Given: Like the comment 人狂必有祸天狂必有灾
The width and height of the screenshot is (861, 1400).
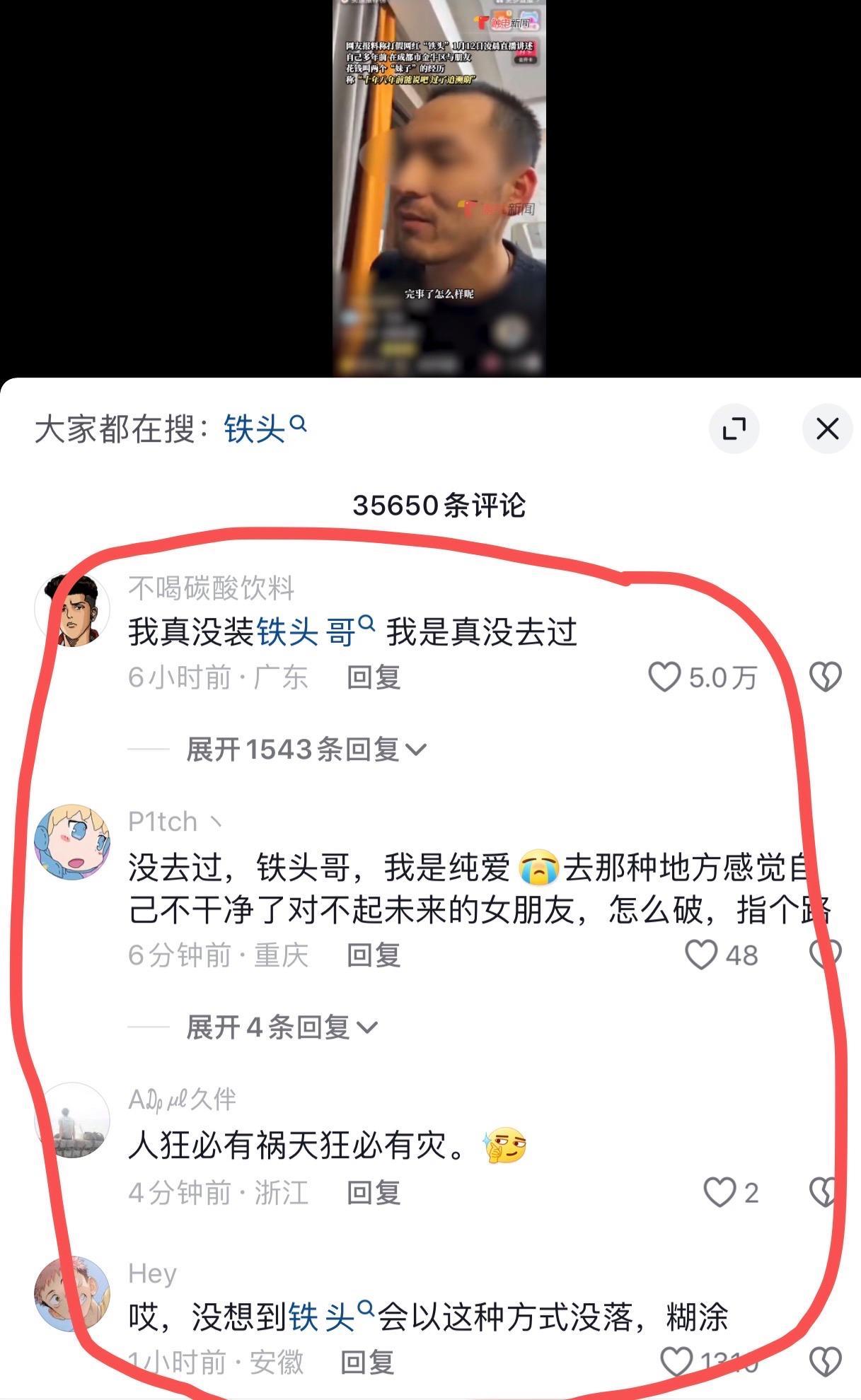Looking at the screenshot, I should click(720, 1192).
